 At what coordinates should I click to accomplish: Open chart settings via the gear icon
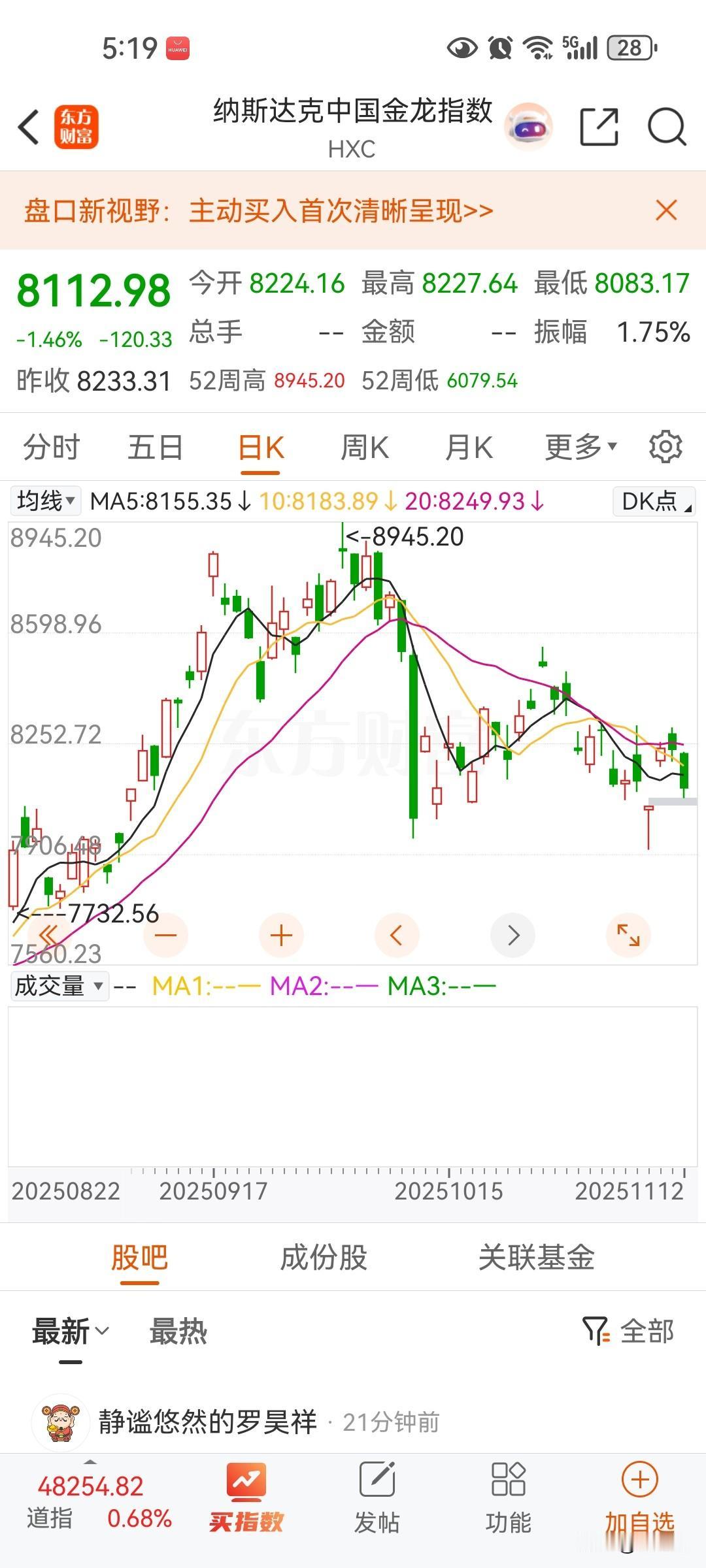point(665,447)
